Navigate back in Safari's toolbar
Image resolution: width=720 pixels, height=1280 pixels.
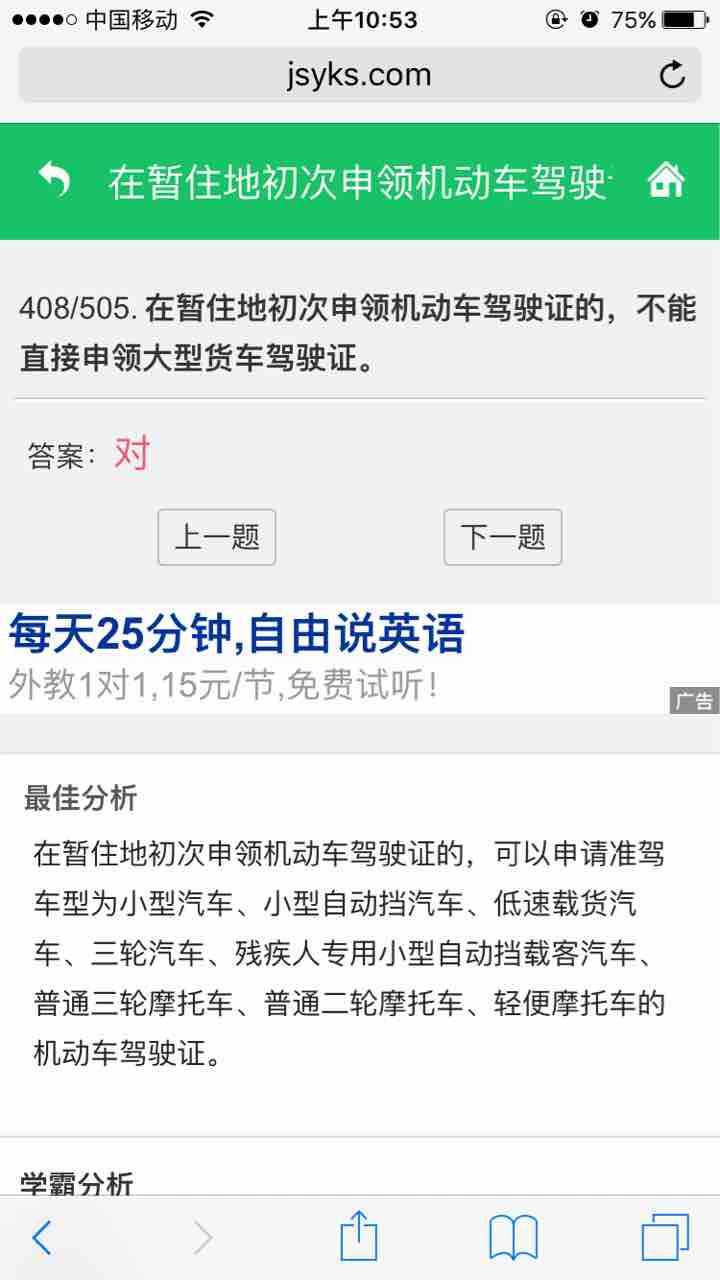pos(42,1238)
